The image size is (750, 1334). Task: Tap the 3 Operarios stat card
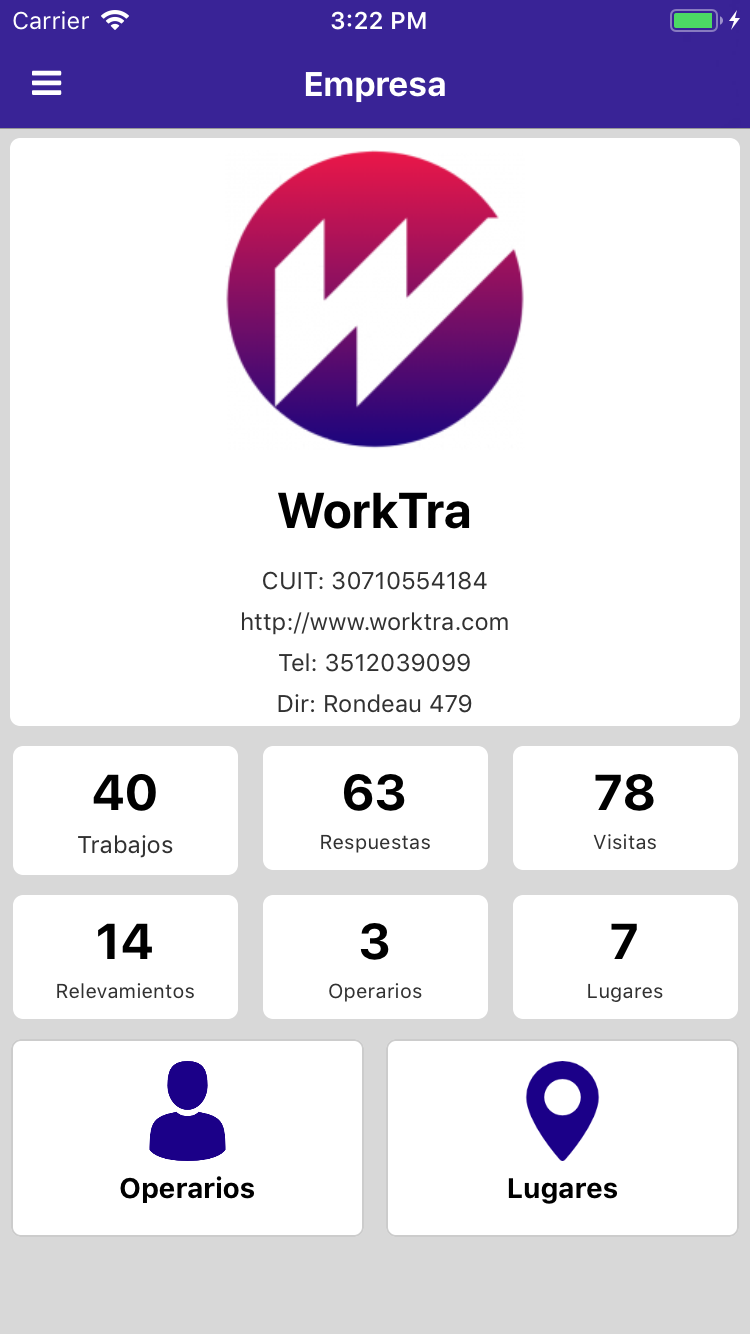pyautogui.click(x=375, y=957)
